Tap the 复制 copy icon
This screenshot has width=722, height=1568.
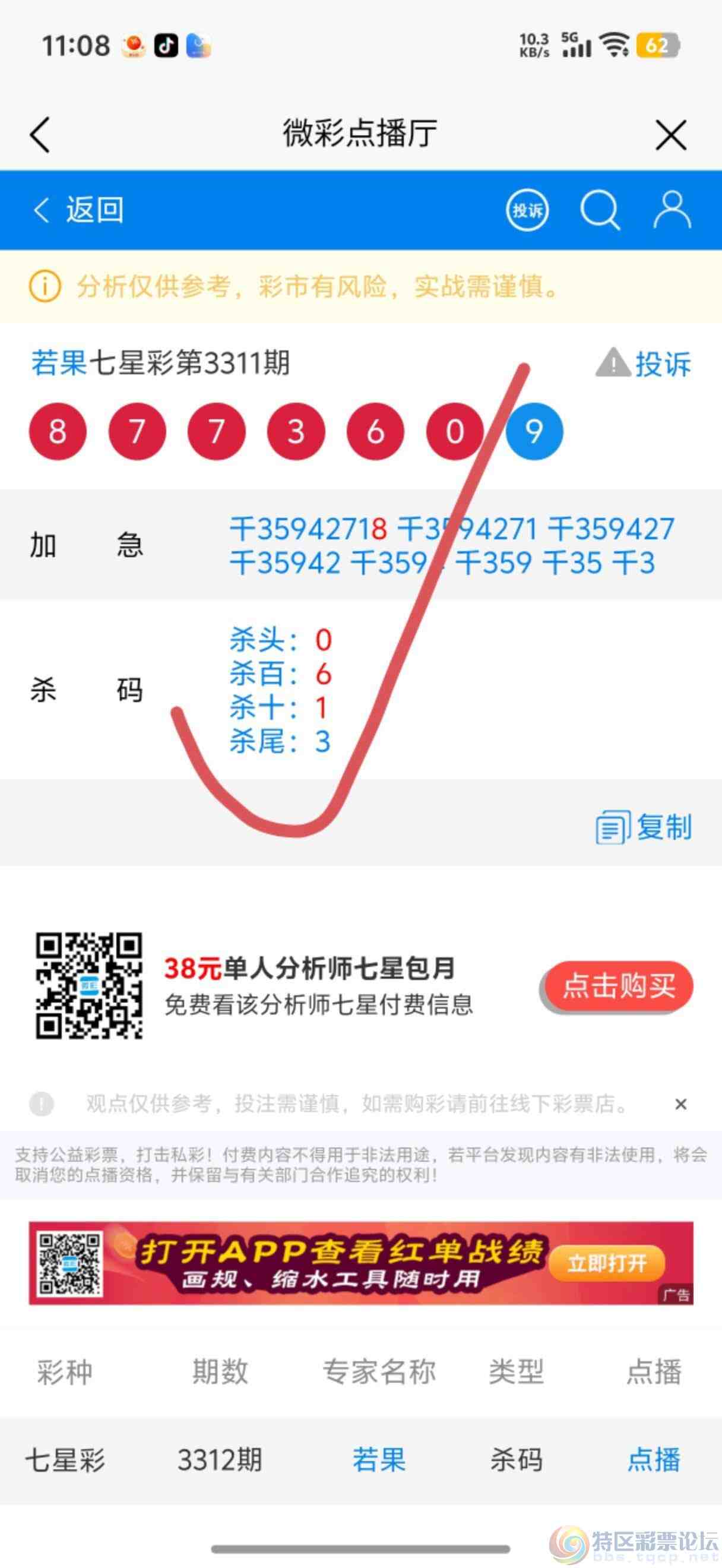tap(615, 827)
